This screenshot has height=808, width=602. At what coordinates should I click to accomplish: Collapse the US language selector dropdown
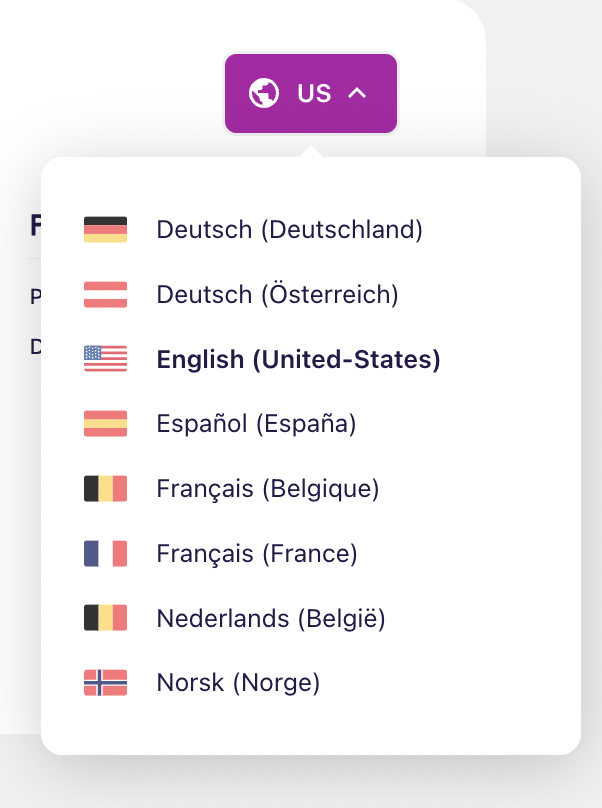coord(310,94)
